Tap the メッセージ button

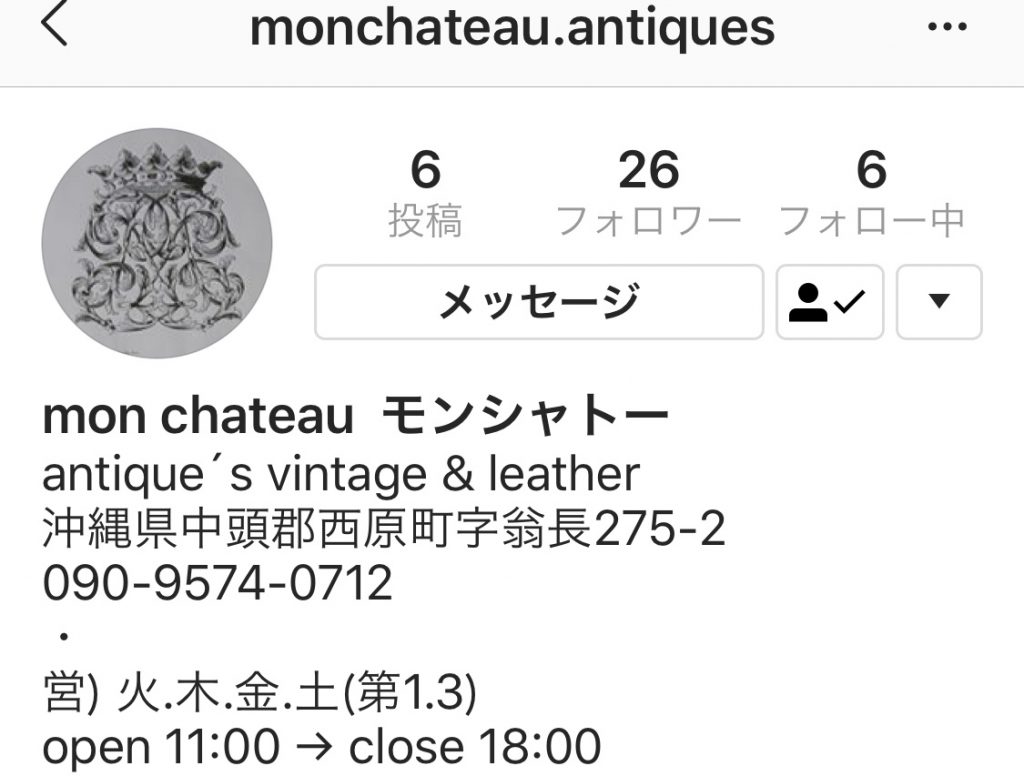(539, 302)
